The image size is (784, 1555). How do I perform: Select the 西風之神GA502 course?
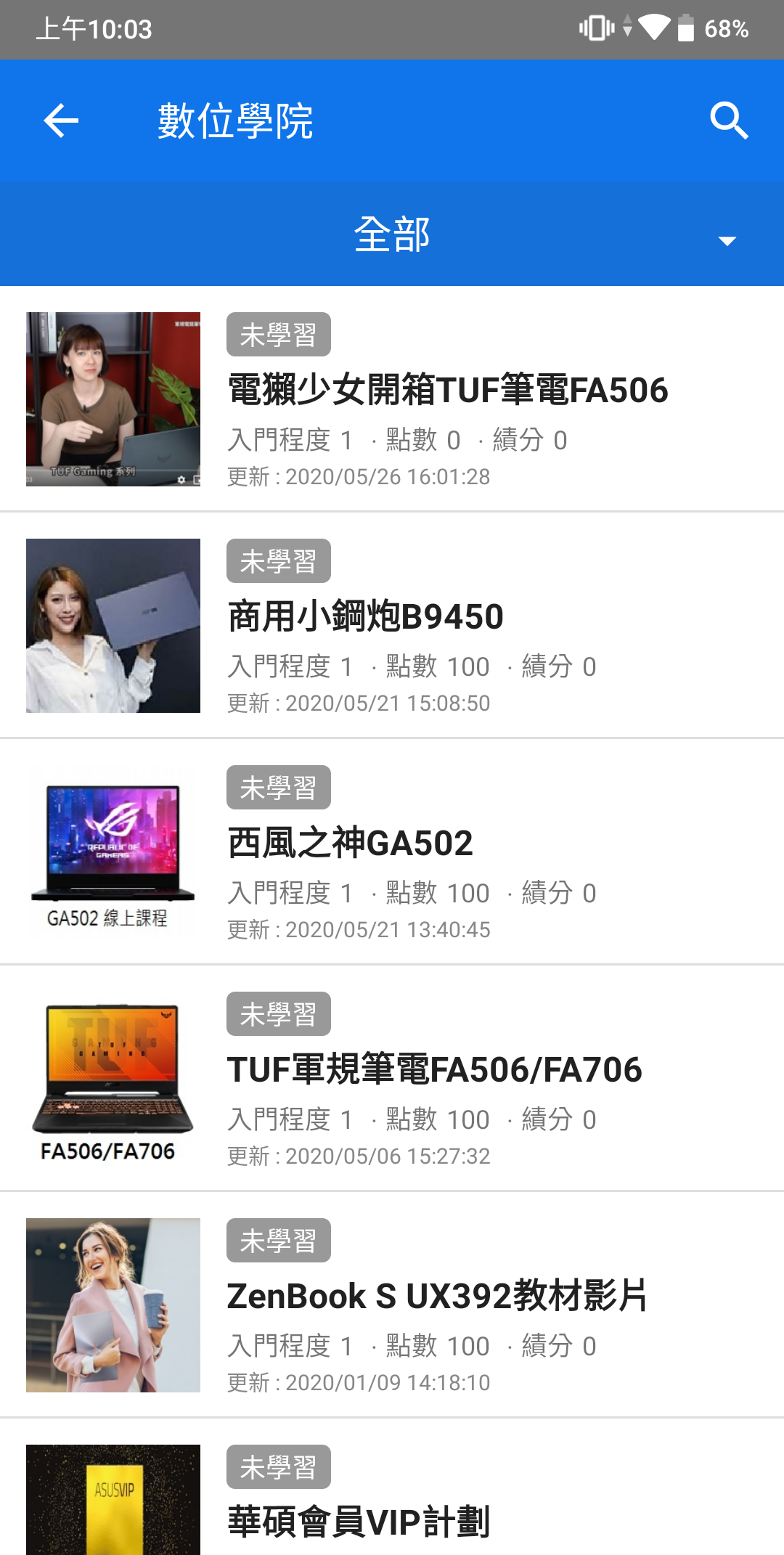coord(351,843)
